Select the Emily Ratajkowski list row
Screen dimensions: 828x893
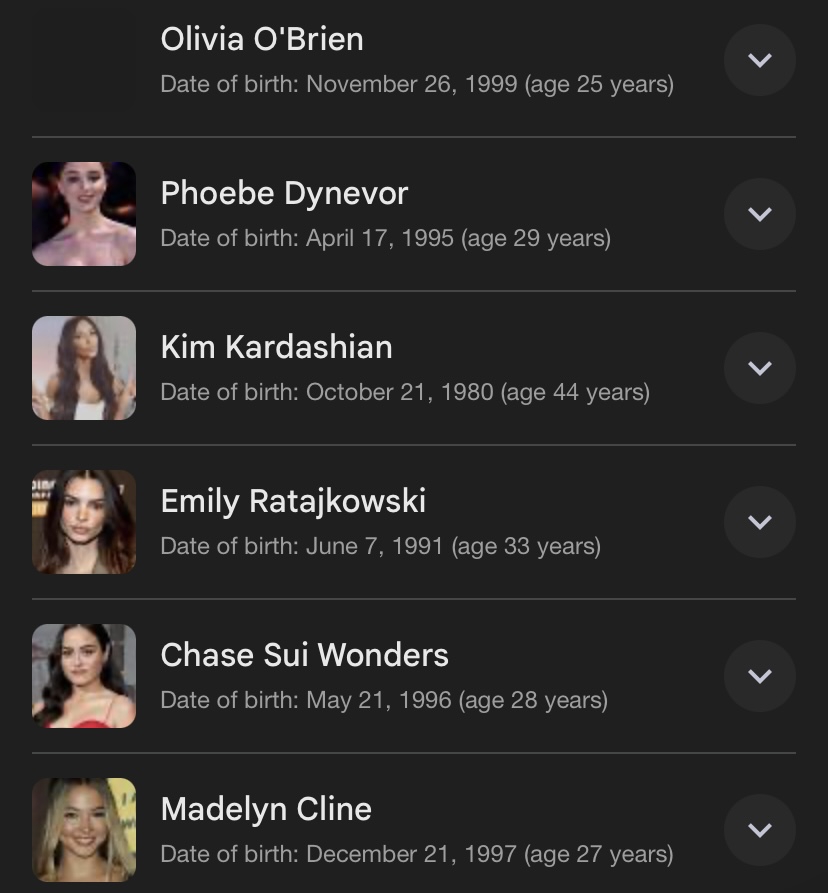pos(293,502)
